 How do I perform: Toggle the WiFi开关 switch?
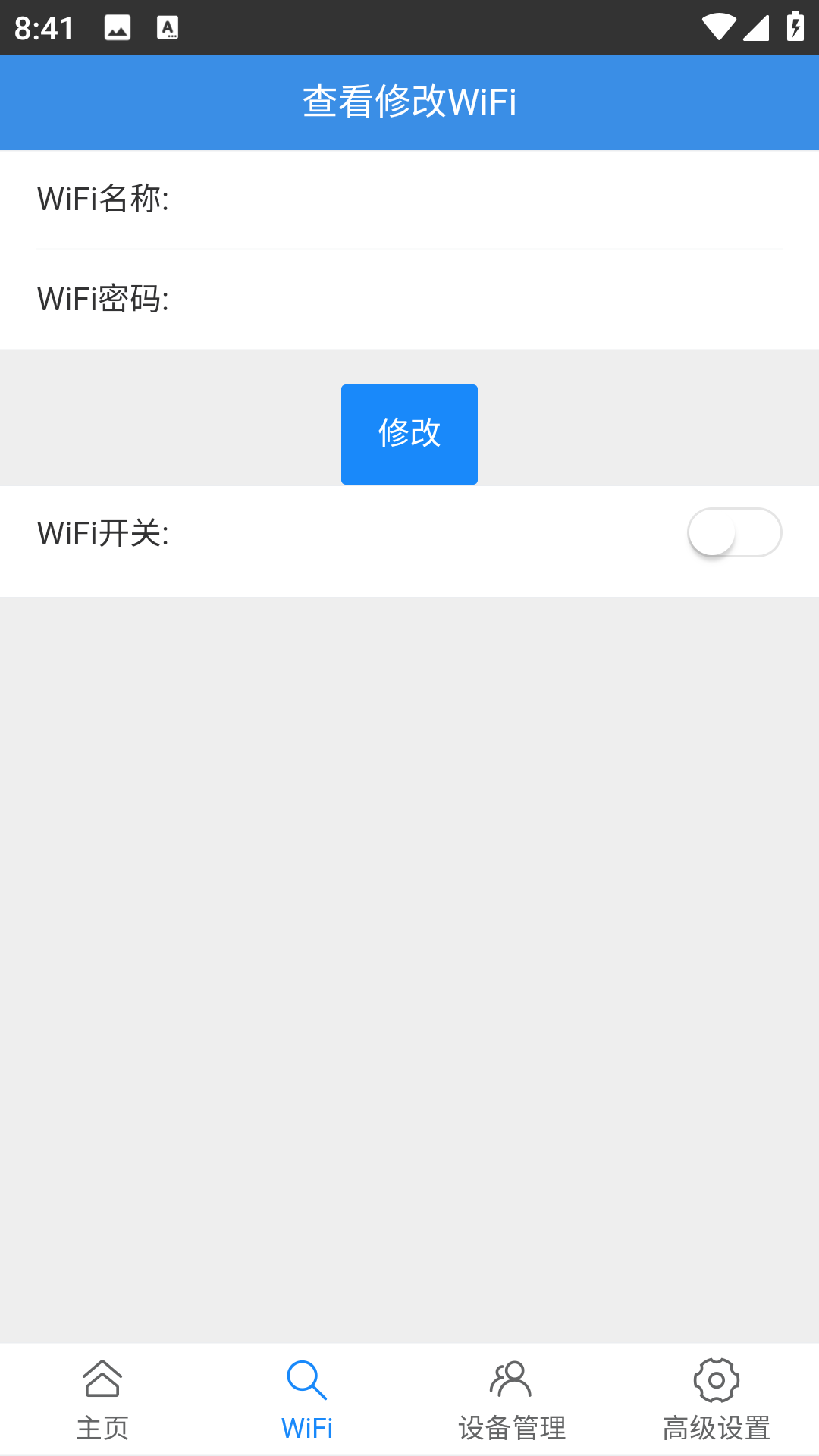tap(734, 532)
